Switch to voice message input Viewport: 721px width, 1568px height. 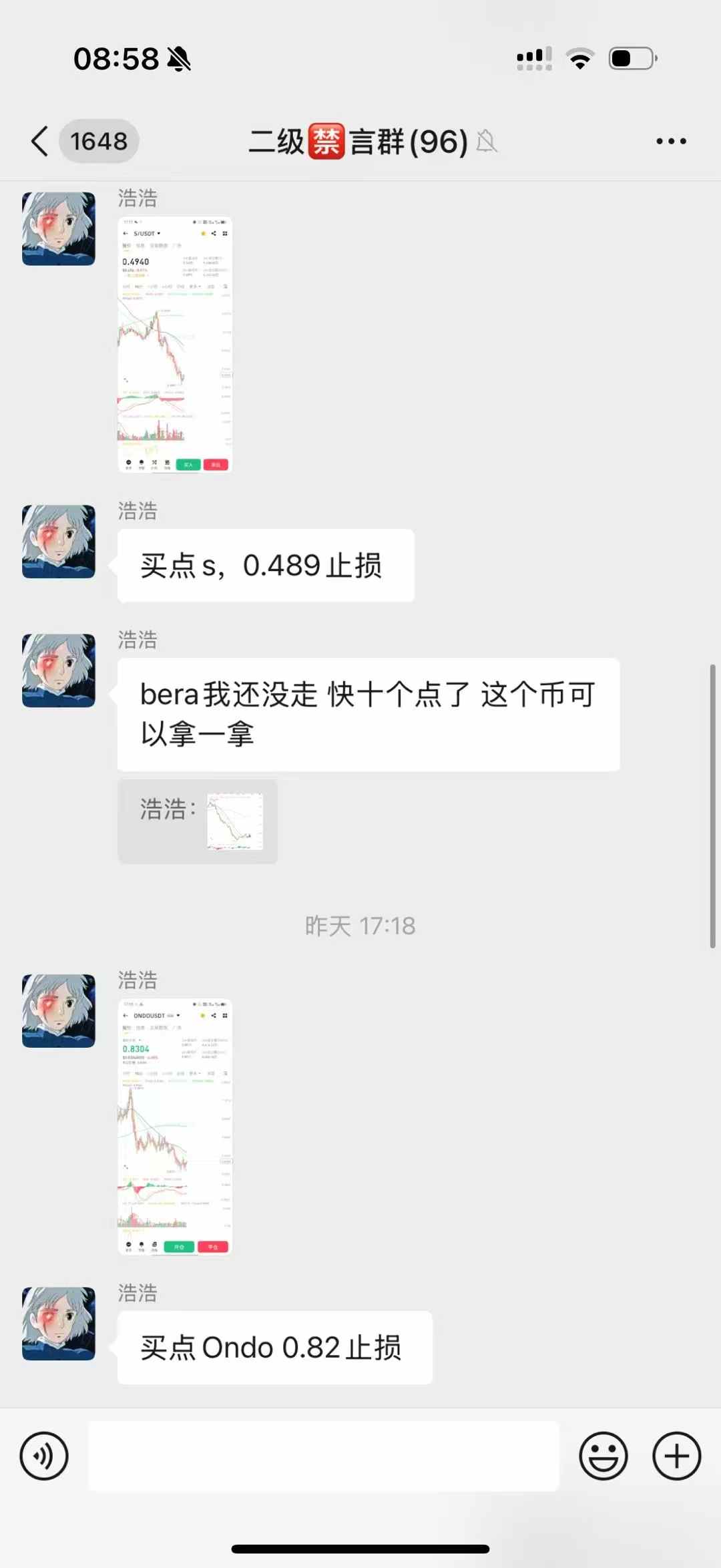pyautogui.click(x=44, y=1456)
